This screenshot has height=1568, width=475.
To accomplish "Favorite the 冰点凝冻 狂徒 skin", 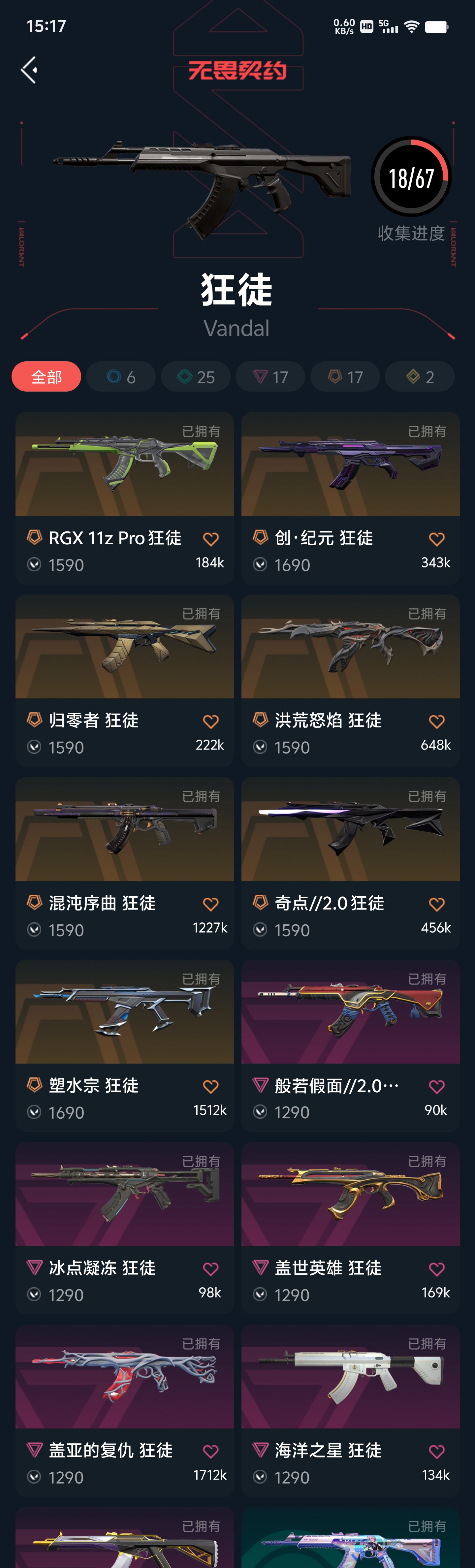I will [211, 1269].
